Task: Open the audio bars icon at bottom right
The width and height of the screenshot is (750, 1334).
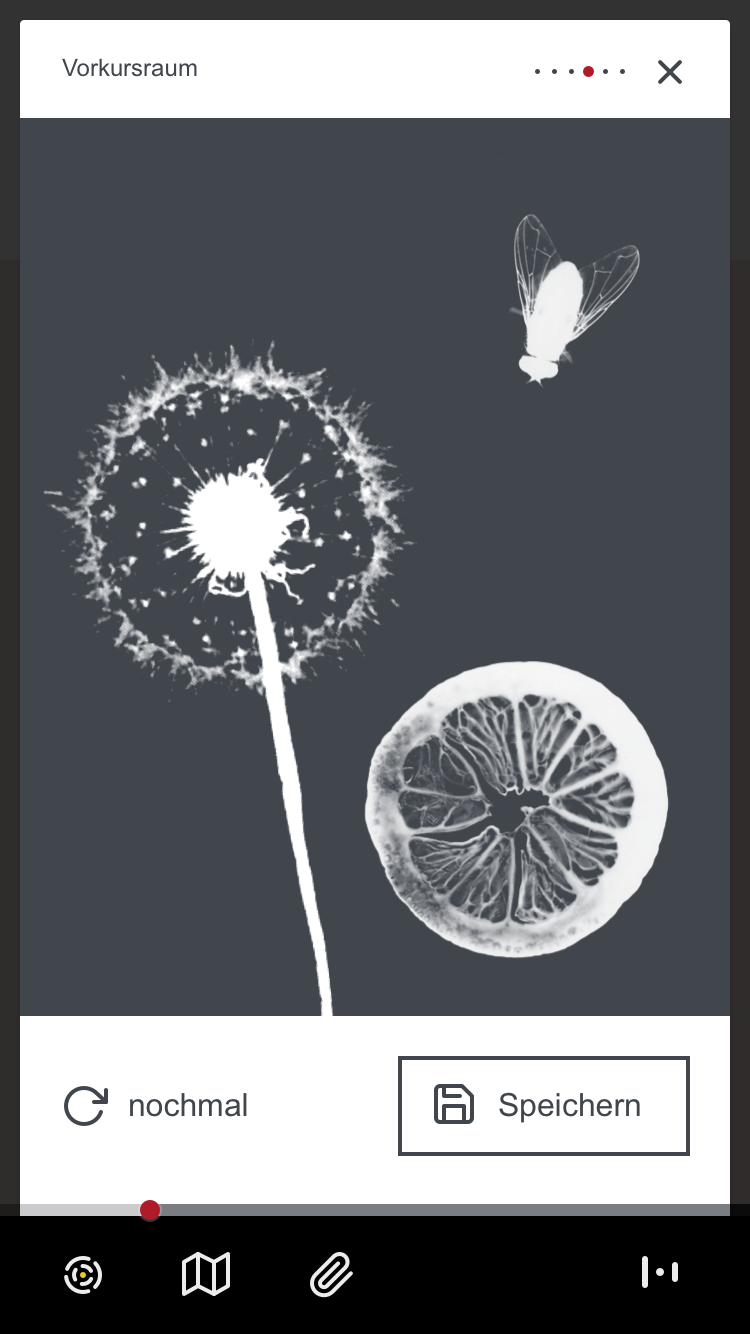Action: [660, 1272]
